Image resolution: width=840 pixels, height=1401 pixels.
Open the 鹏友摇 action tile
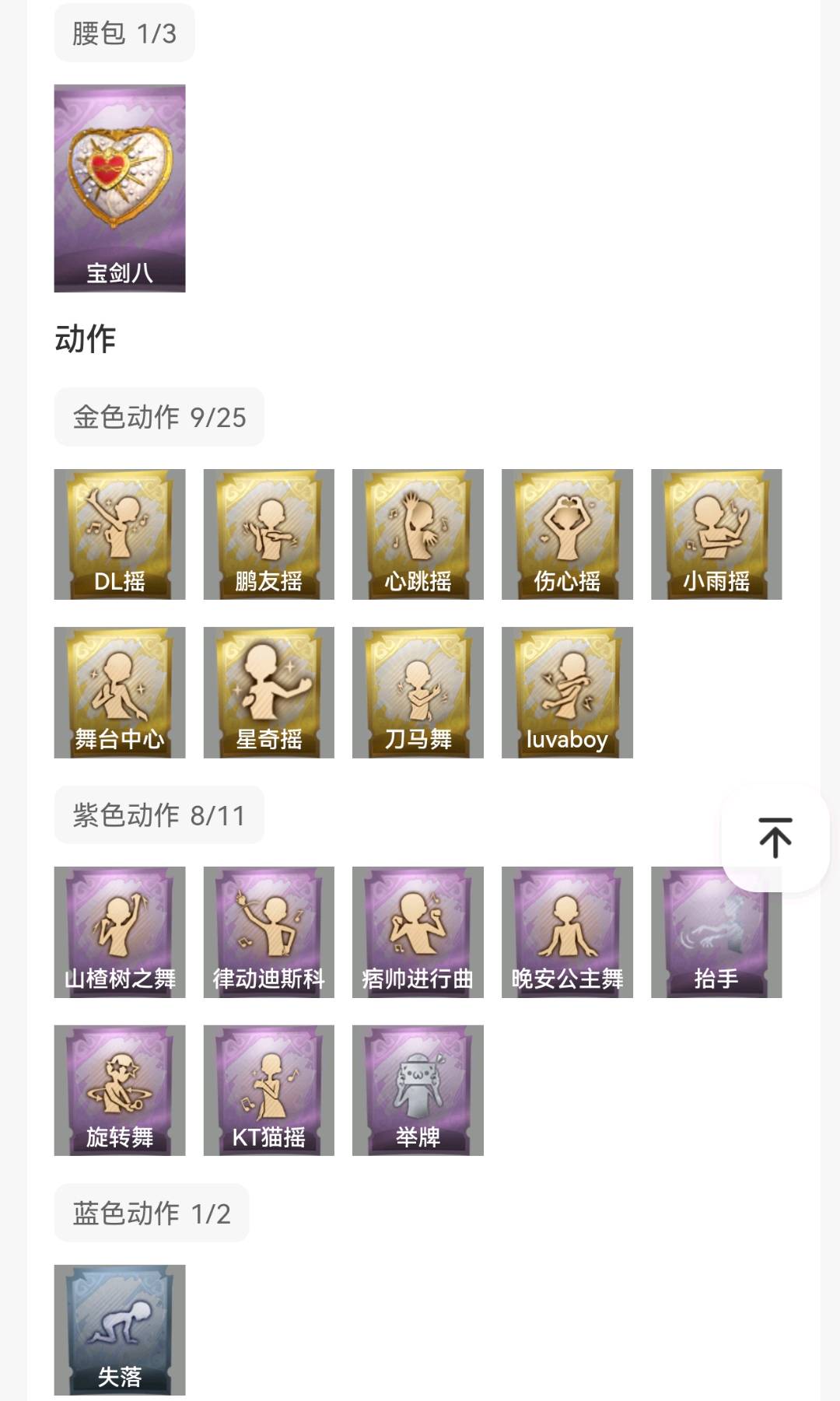tap(269, 534)
